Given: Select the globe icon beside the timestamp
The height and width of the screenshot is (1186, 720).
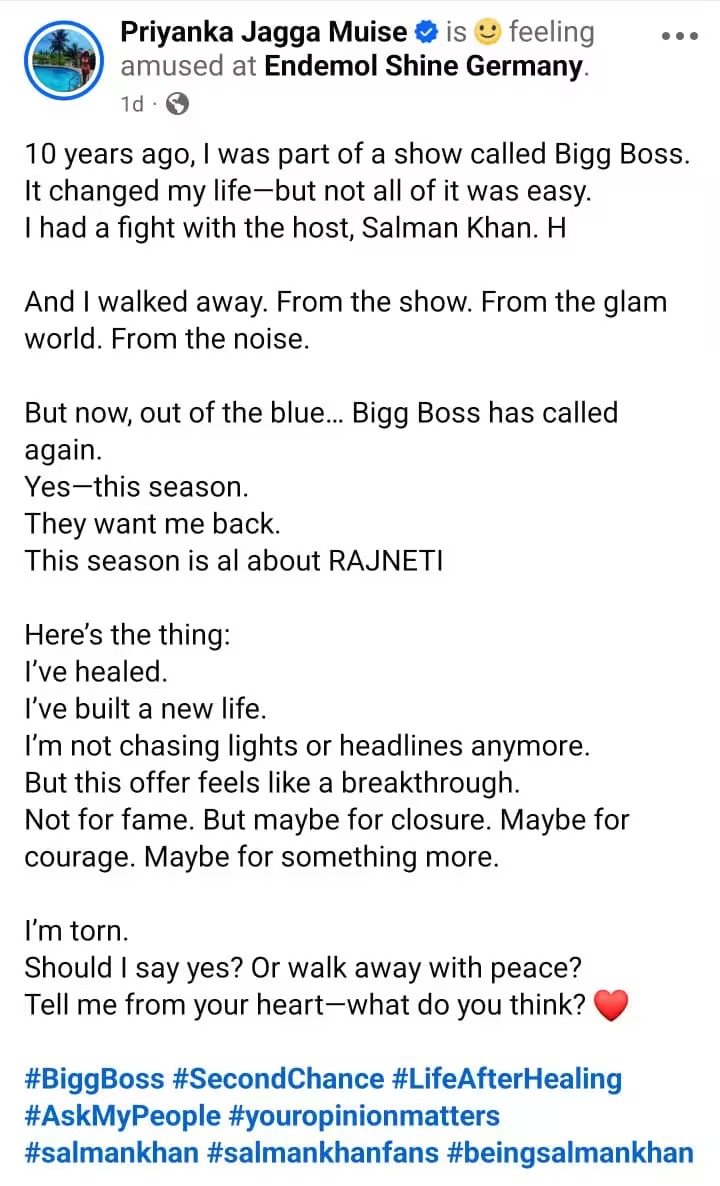Looking at the screenshot, I should pos(177,103).
